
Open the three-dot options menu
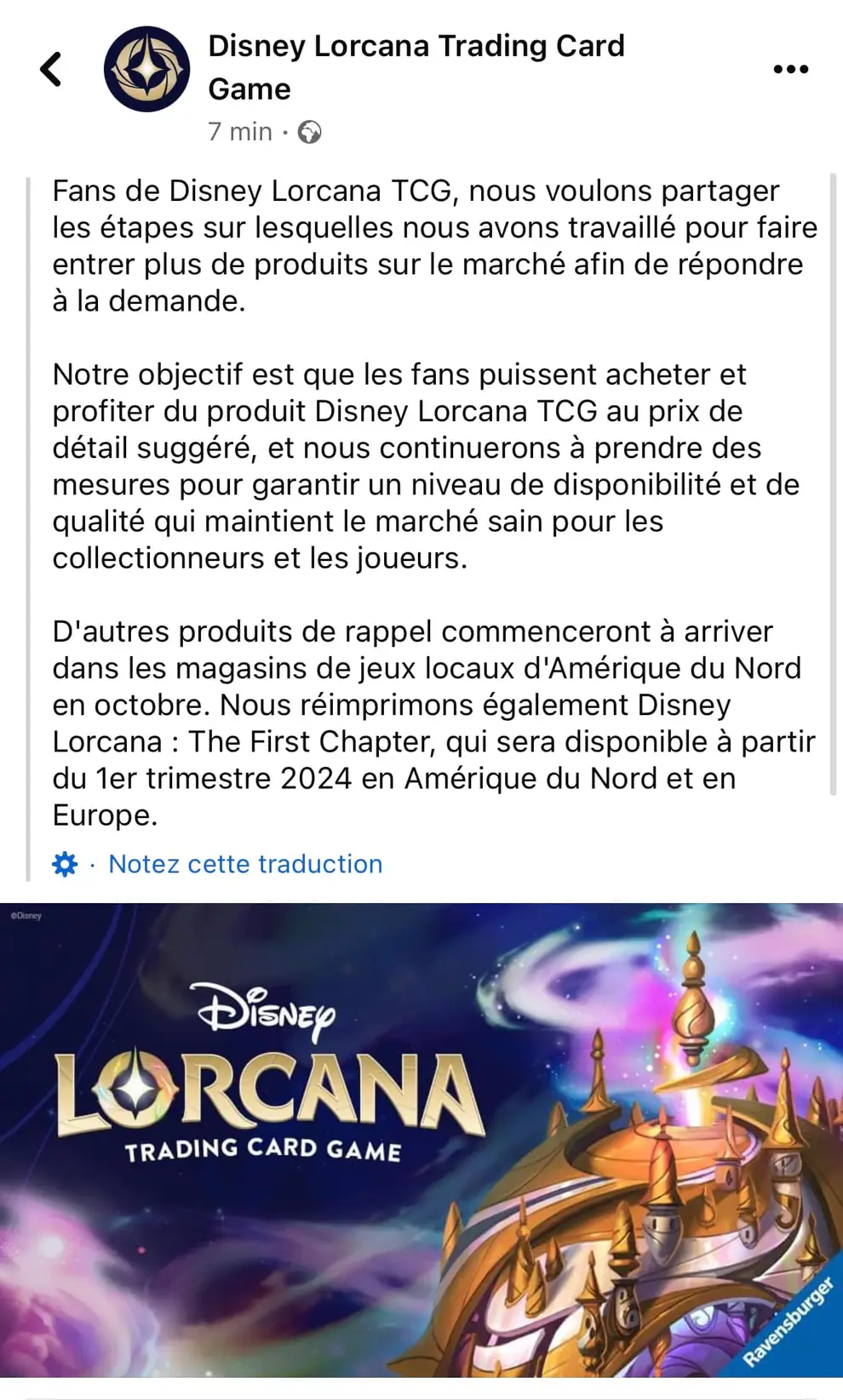coord(790,70)
